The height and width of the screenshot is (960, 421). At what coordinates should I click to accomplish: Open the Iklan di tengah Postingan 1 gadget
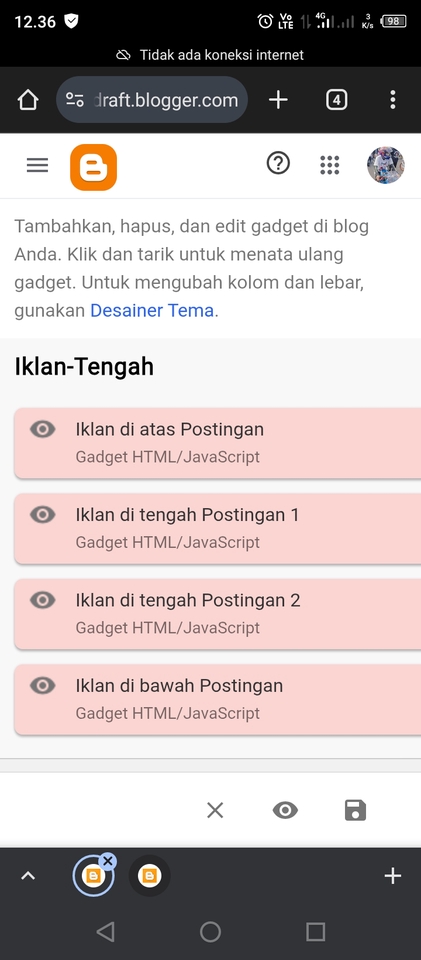(218, 528)
